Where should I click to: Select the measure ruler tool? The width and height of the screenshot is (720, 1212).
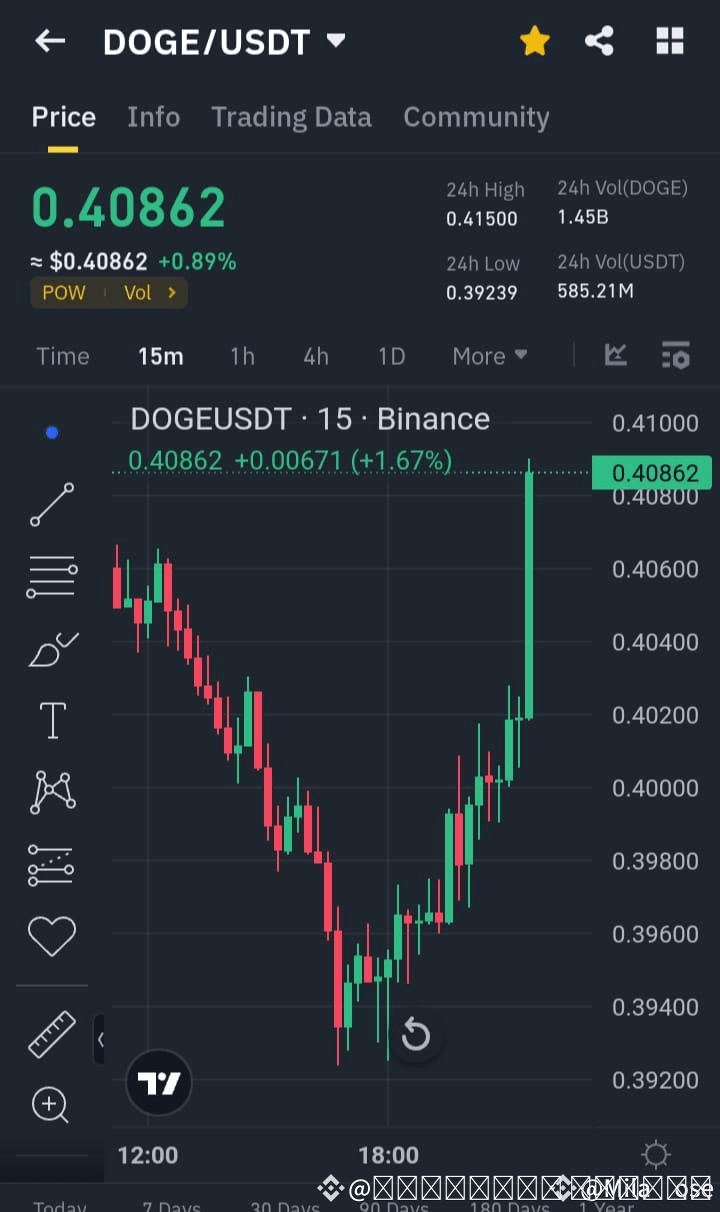52,1035
